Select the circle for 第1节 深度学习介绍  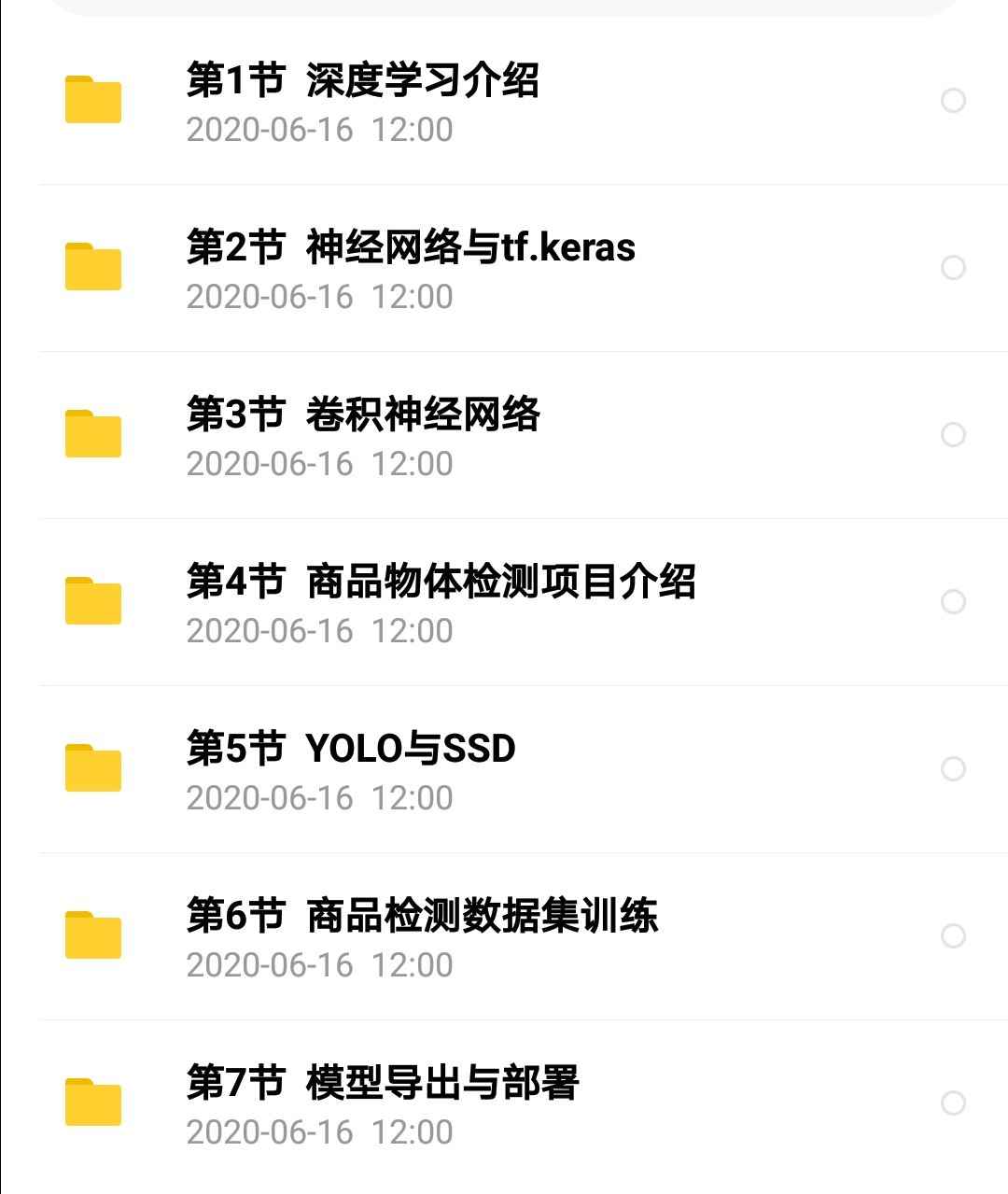[x=953, y=101]
